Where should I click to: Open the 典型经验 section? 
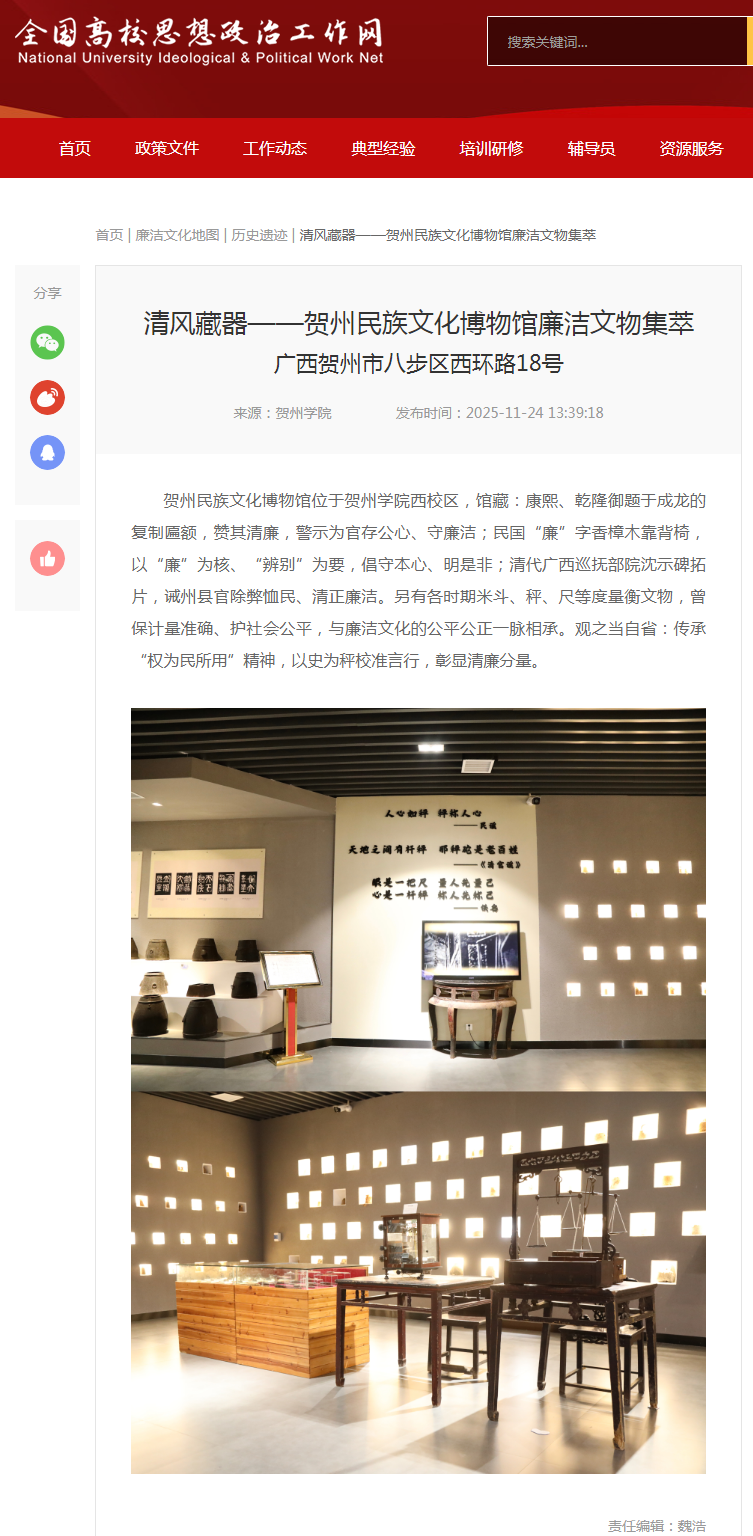[x=383, y=148]
